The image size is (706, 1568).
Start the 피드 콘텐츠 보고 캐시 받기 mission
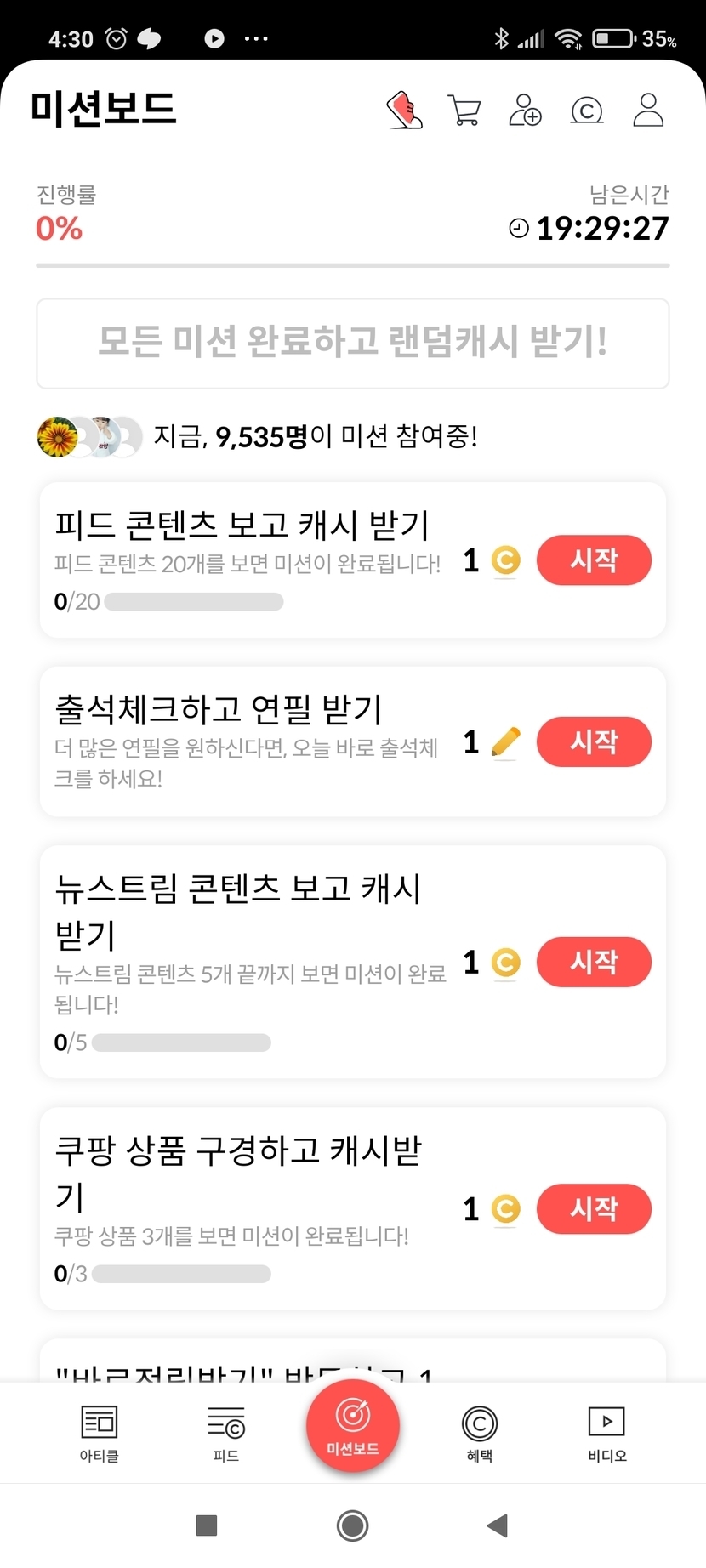(x=594, y=560)
